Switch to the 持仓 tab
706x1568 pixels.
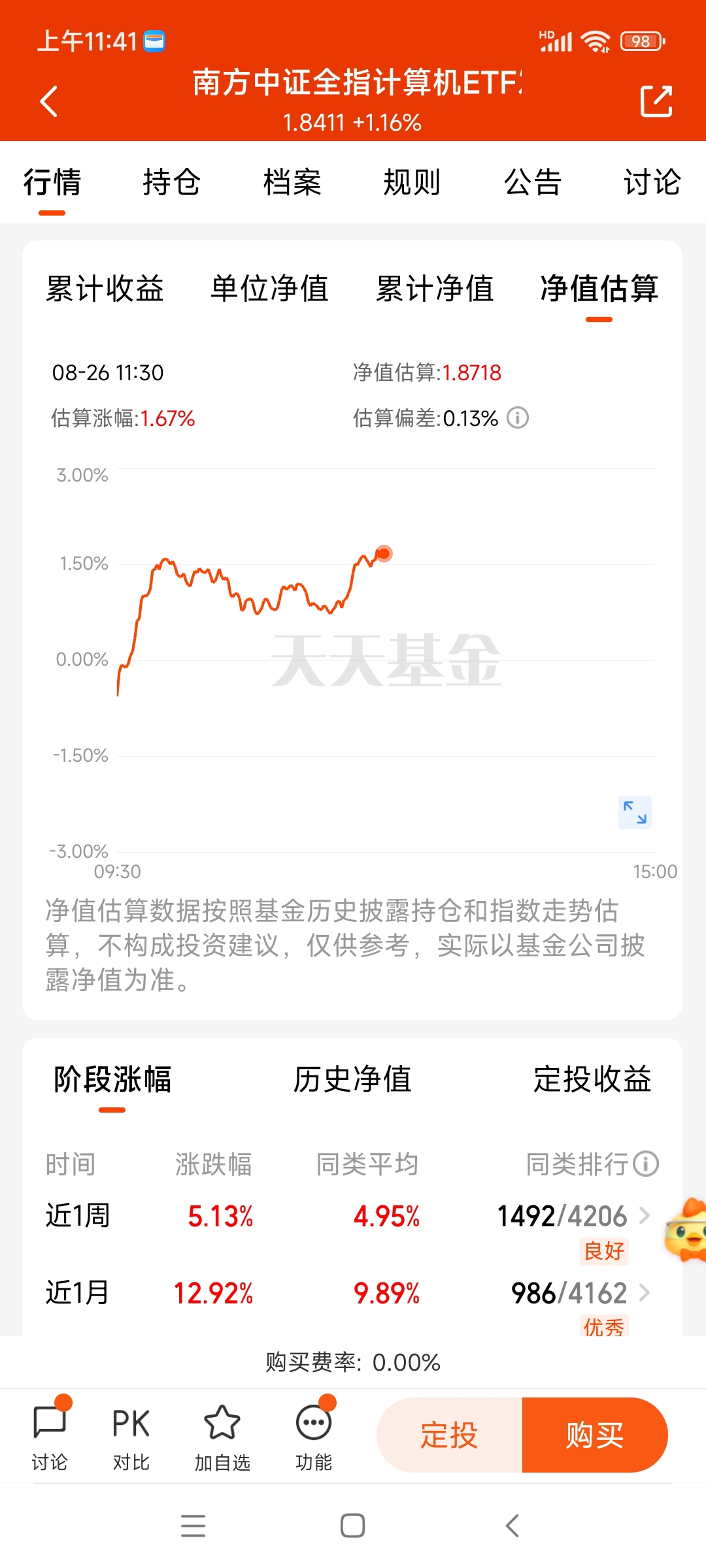click(x=171, y=182)
